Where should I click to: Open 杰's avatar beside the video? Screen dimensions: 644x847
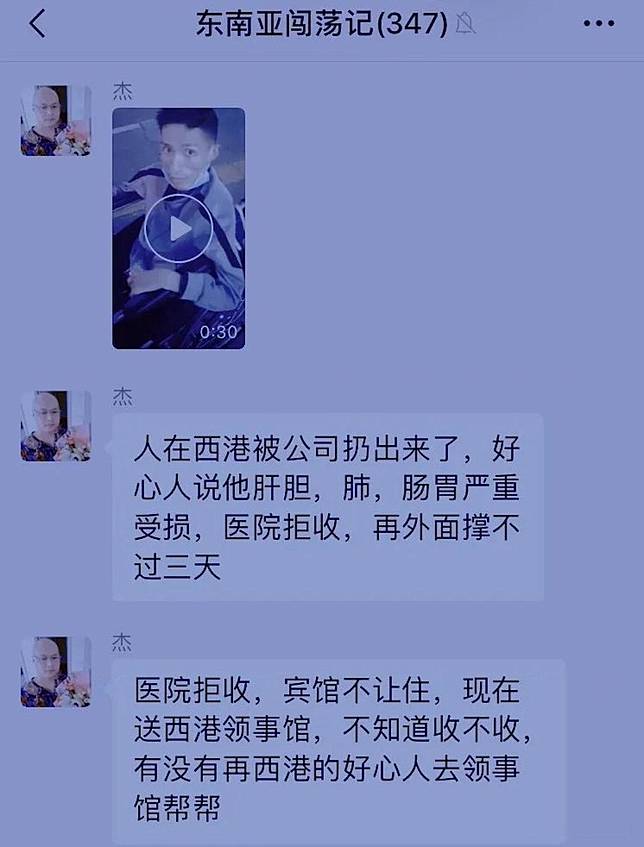point(56,121)
